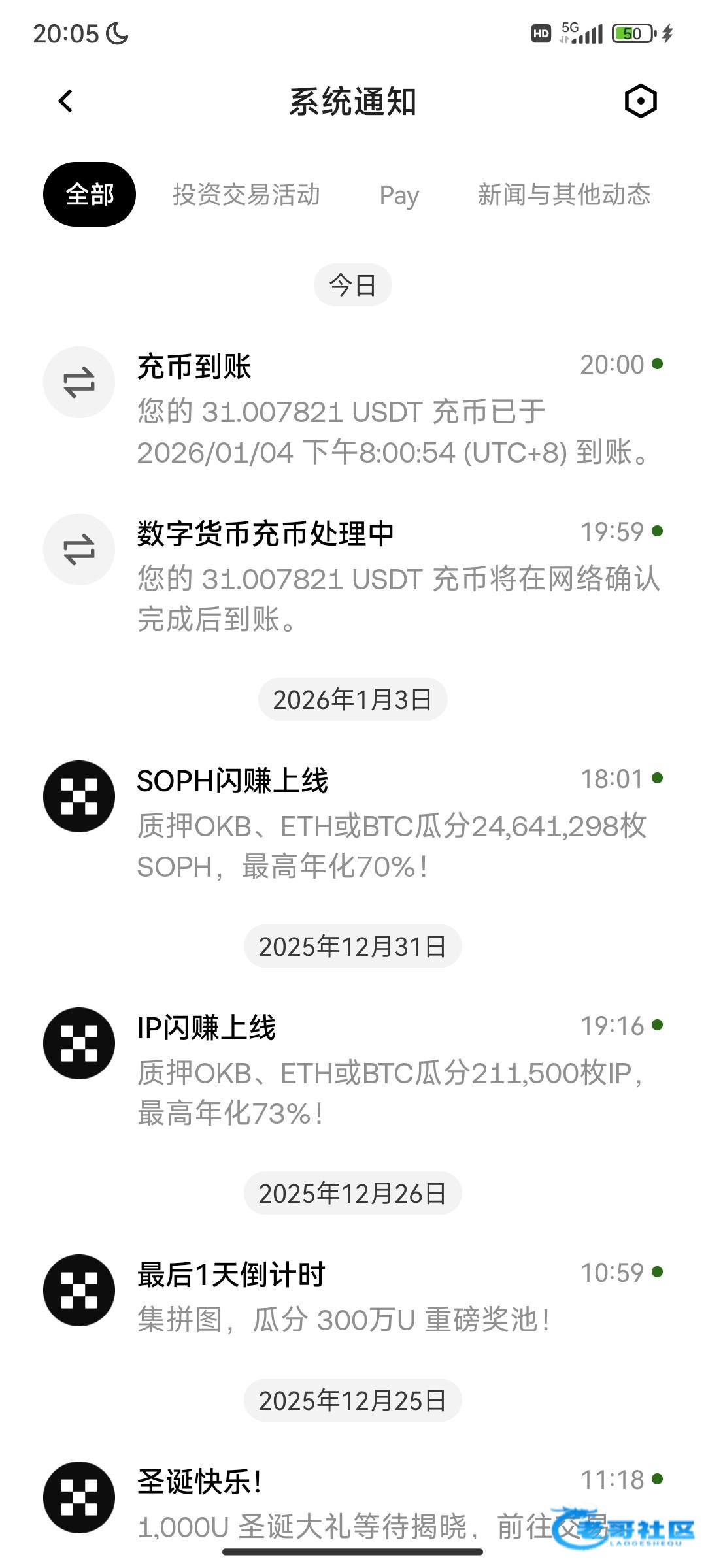Select the 全部 tab
This screenshot has width=706, height=1568.
[90, 195]
